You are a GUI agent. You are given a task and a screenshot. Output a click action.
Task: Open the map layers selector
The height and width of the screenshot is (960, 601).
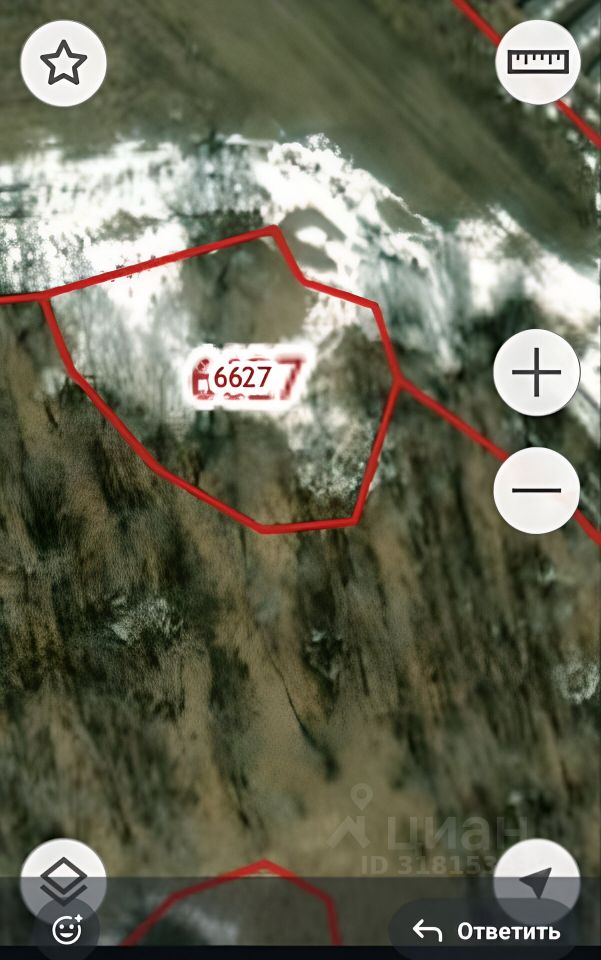pyautogui.click(x=64, y=880)
